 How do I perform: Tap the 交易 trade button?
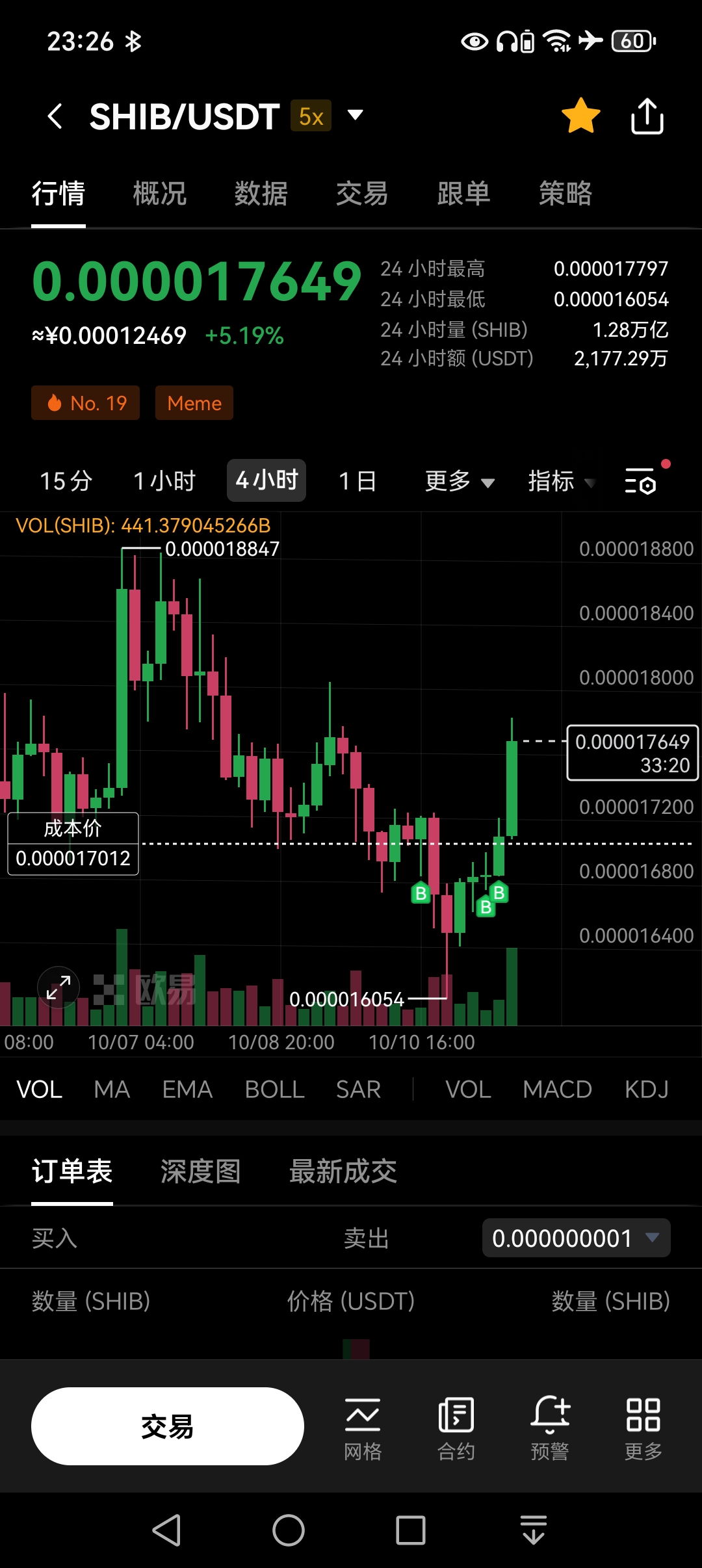coord(167,1426)
